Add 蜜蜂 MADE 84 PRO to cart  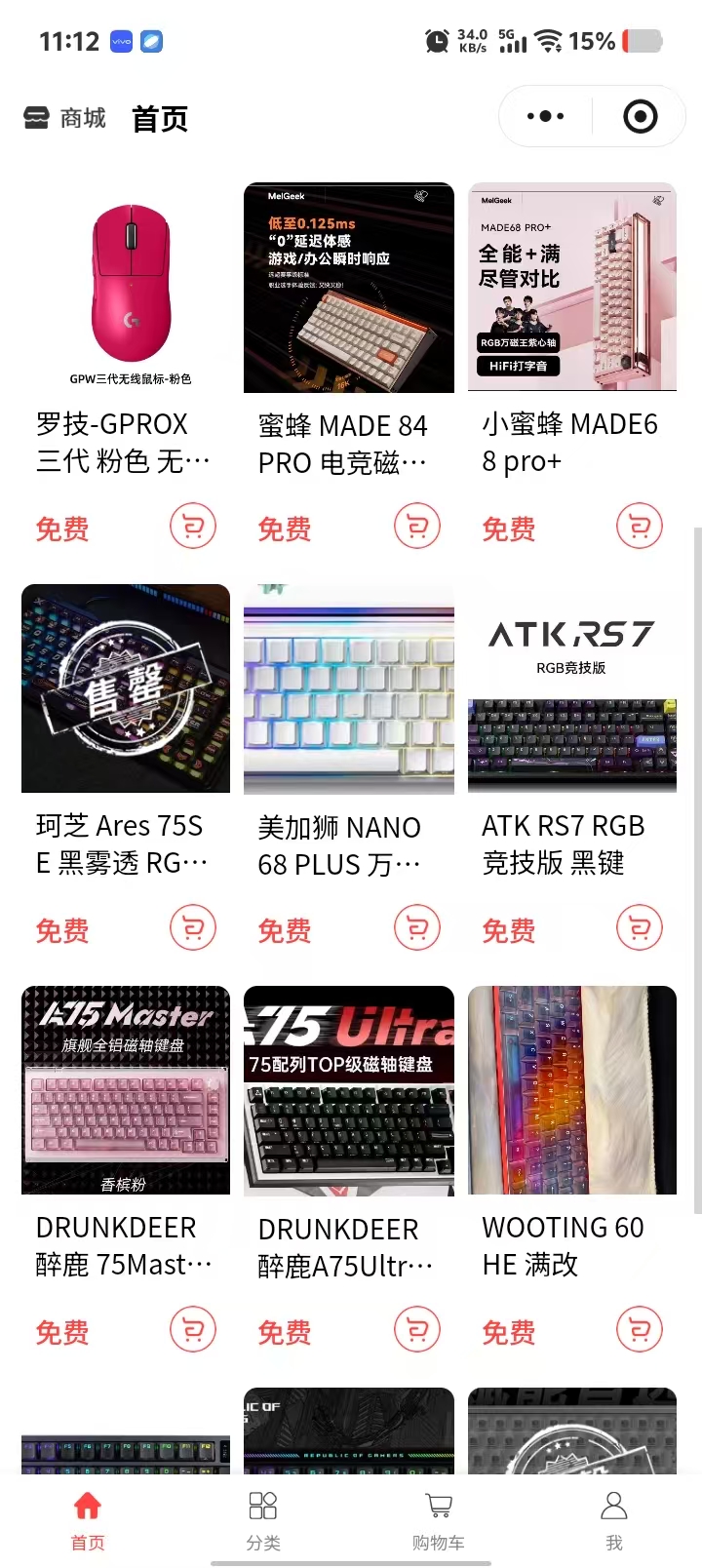tap(417, 527)
